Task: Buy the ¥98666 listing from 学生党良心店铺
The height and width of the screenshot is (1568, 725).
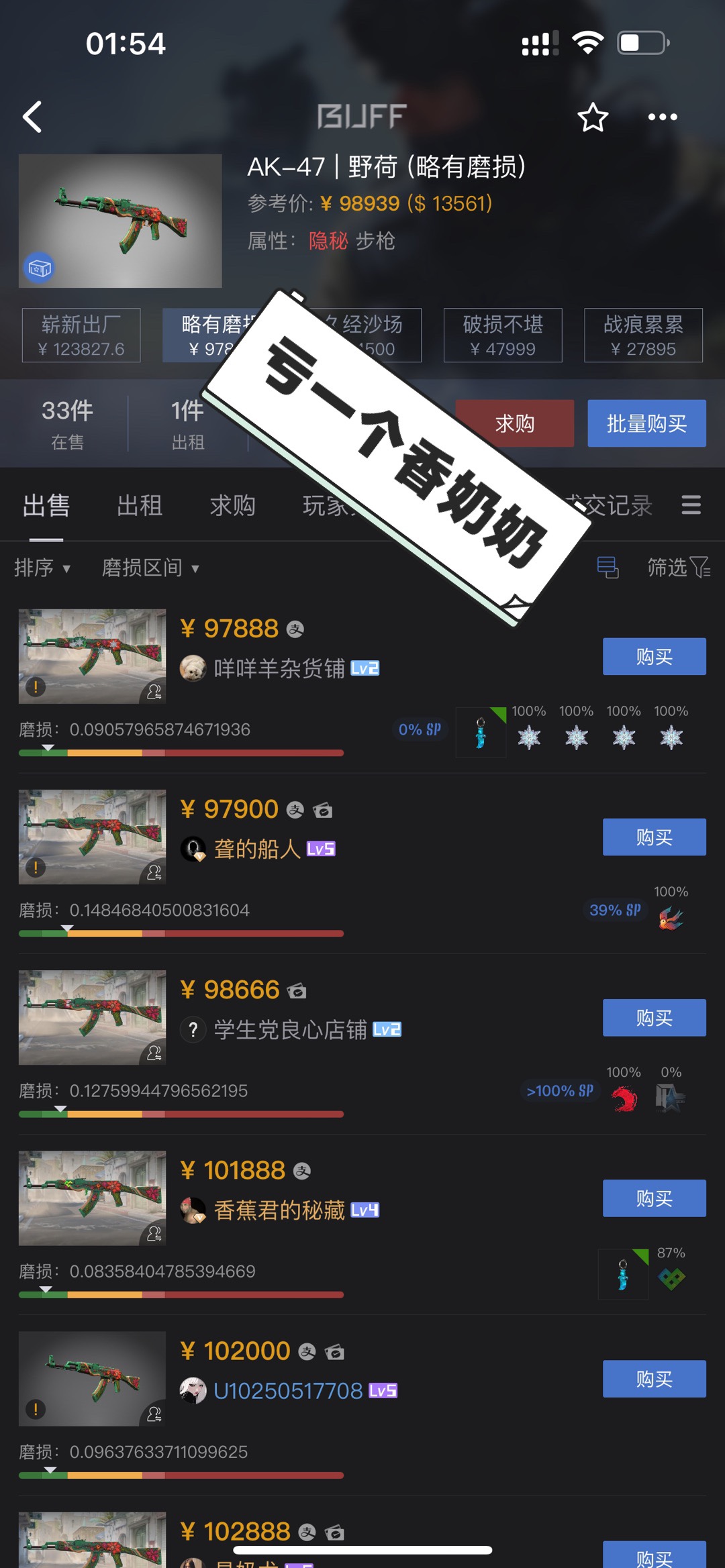Action: pyautogui.click(x=654, y=1017)
